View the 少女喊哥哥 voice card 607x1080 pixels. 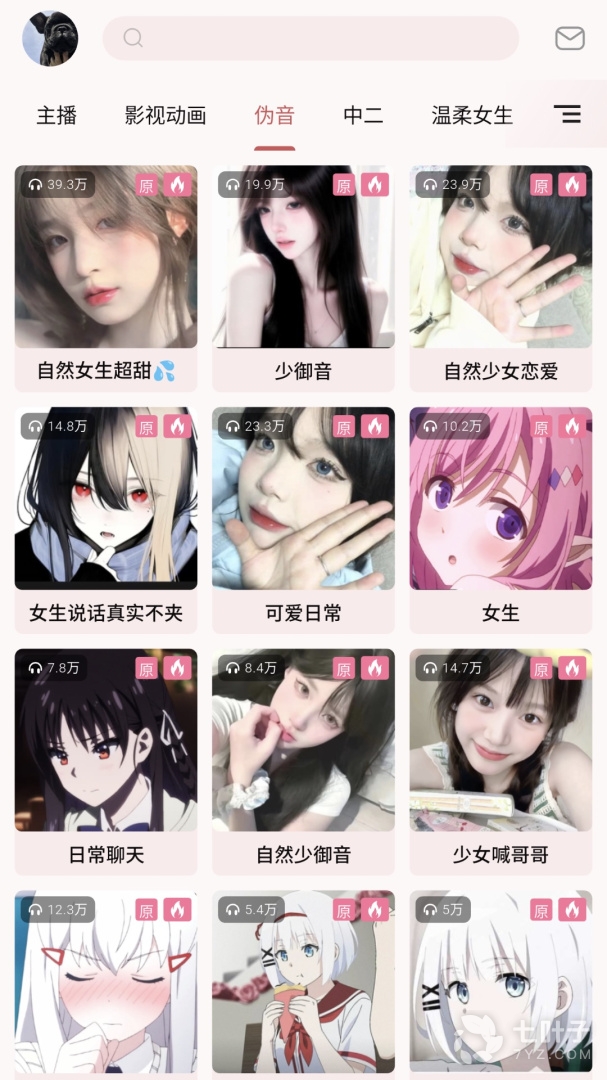coord(500,762)
